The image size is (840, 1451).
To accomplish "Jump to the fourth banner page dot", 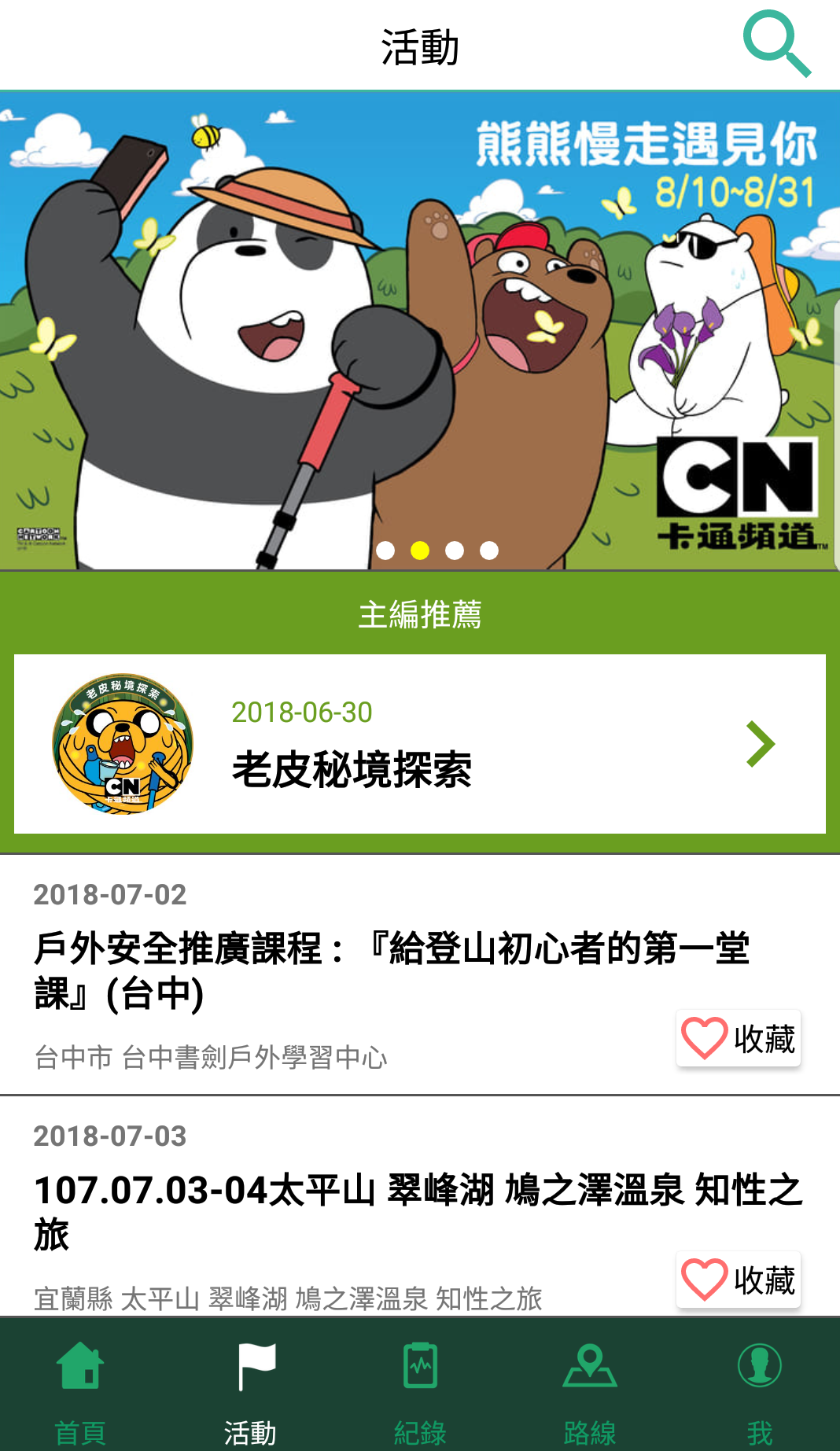I will (x=489, y=551).
